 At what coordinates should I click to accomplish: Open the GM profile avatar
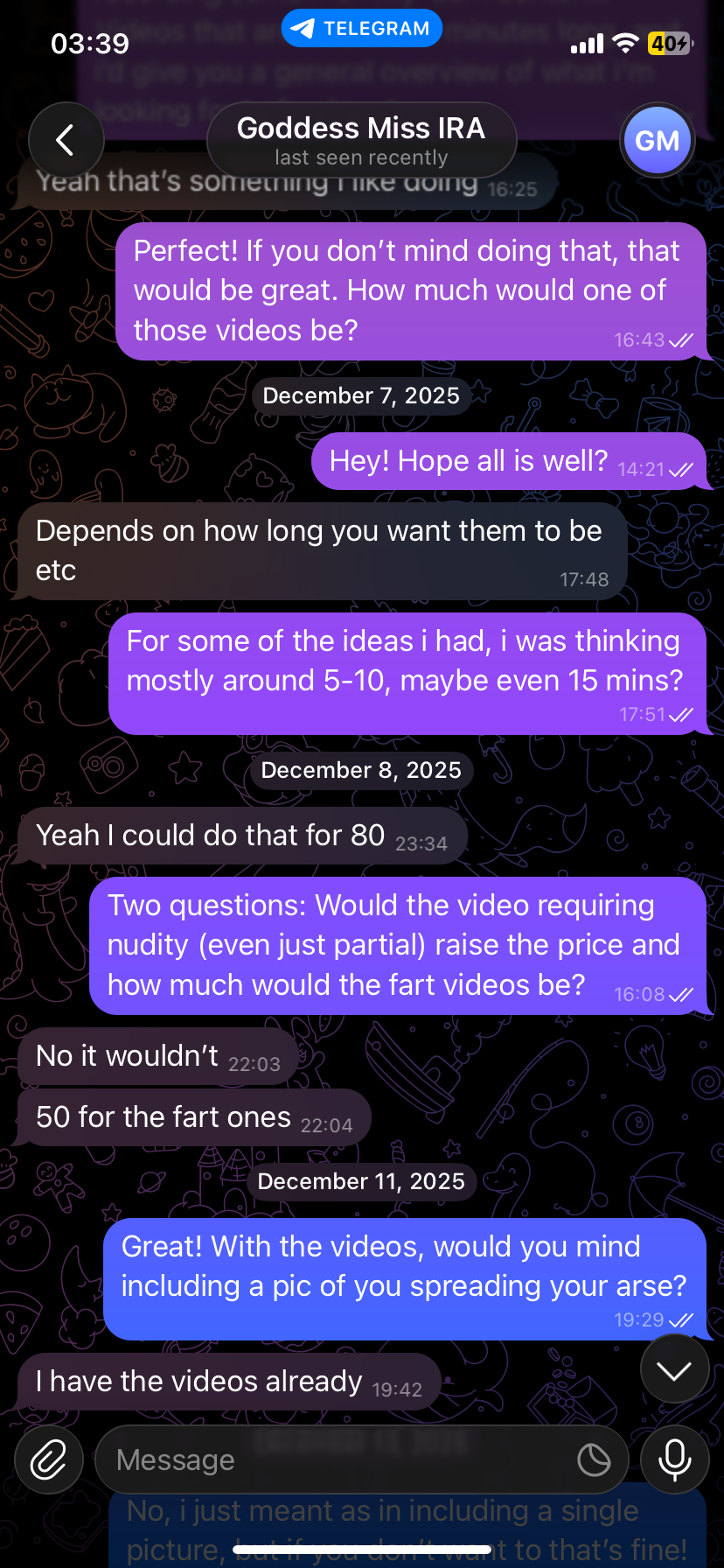click(658, 140)
